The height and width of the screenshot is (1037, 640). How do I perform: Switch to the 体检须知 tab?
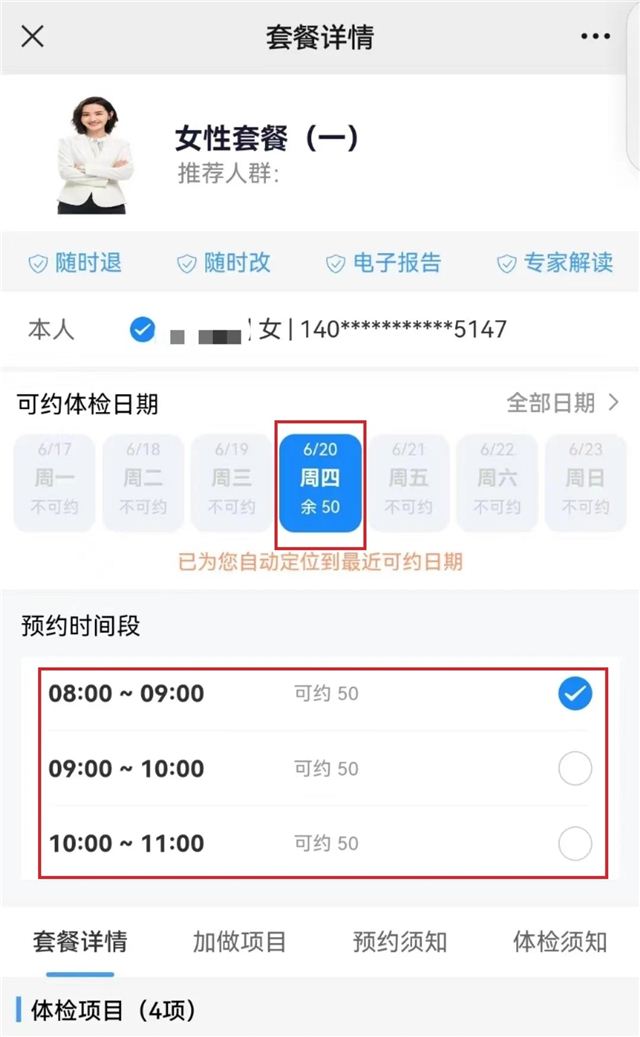point(560,941)
